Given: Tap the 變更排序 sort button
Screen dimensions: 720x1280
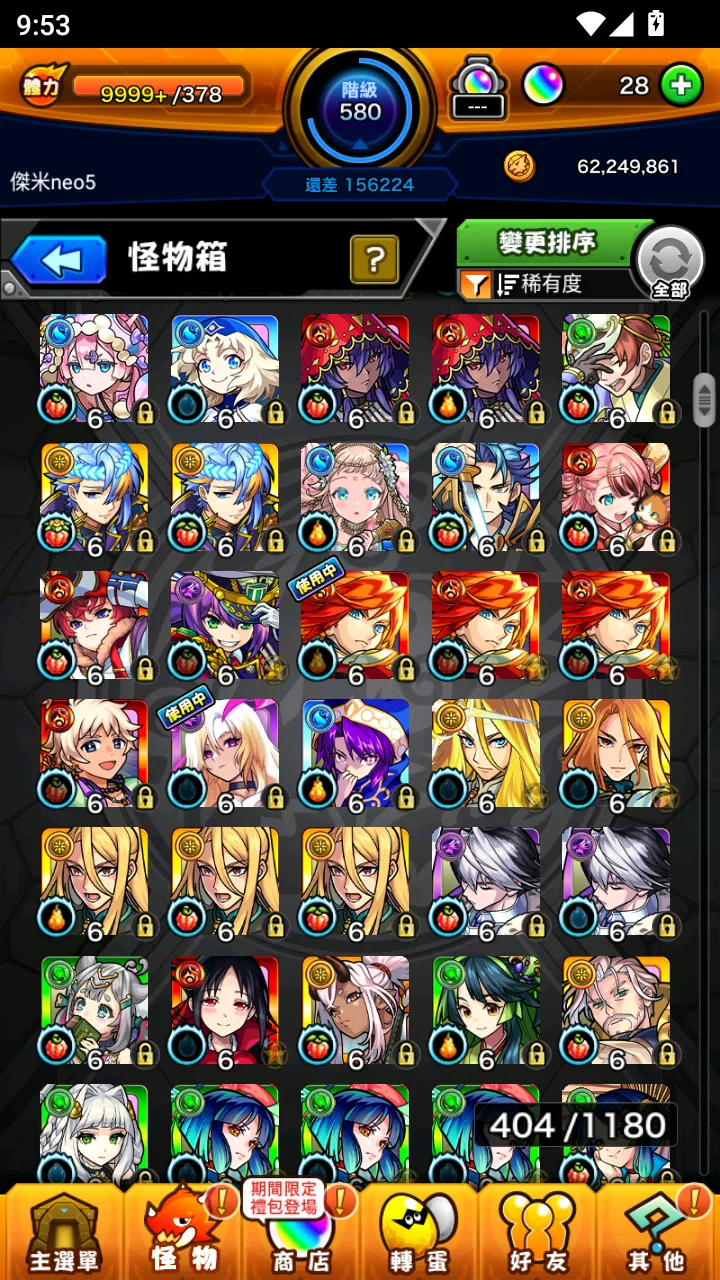Looking at the screenshot, I should [x=546, y=243].
